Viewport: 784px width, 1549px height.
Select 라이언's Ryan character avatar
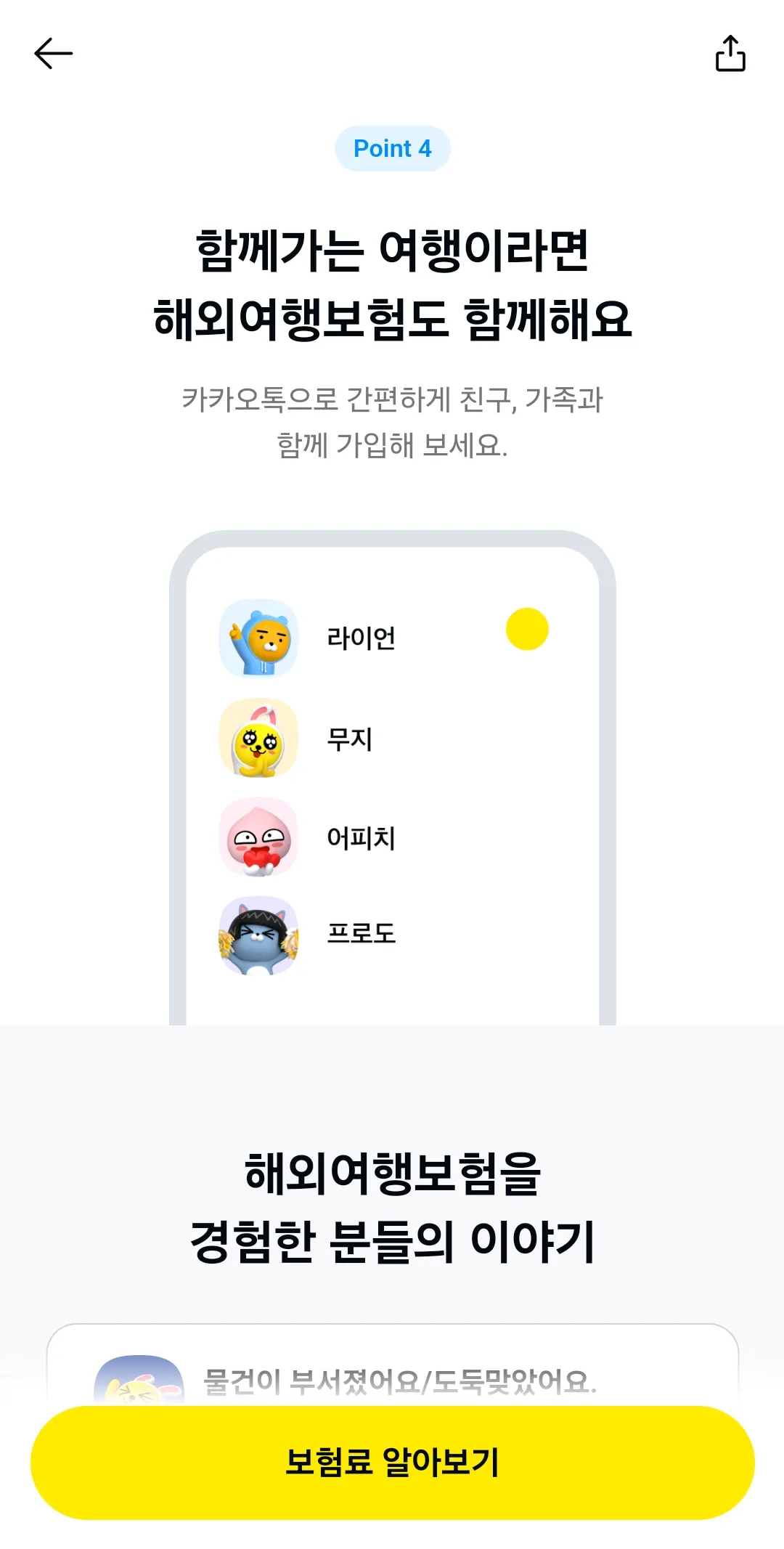tap(259, 638)
